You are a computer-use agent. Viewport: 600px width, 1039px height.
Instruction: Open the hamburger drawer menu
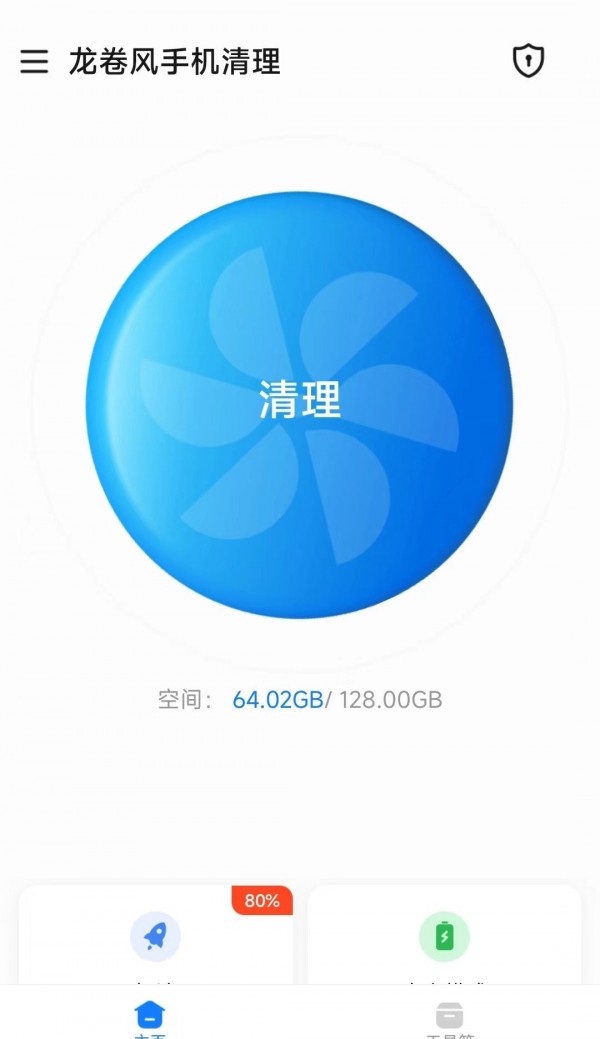(x=34, y=62)
